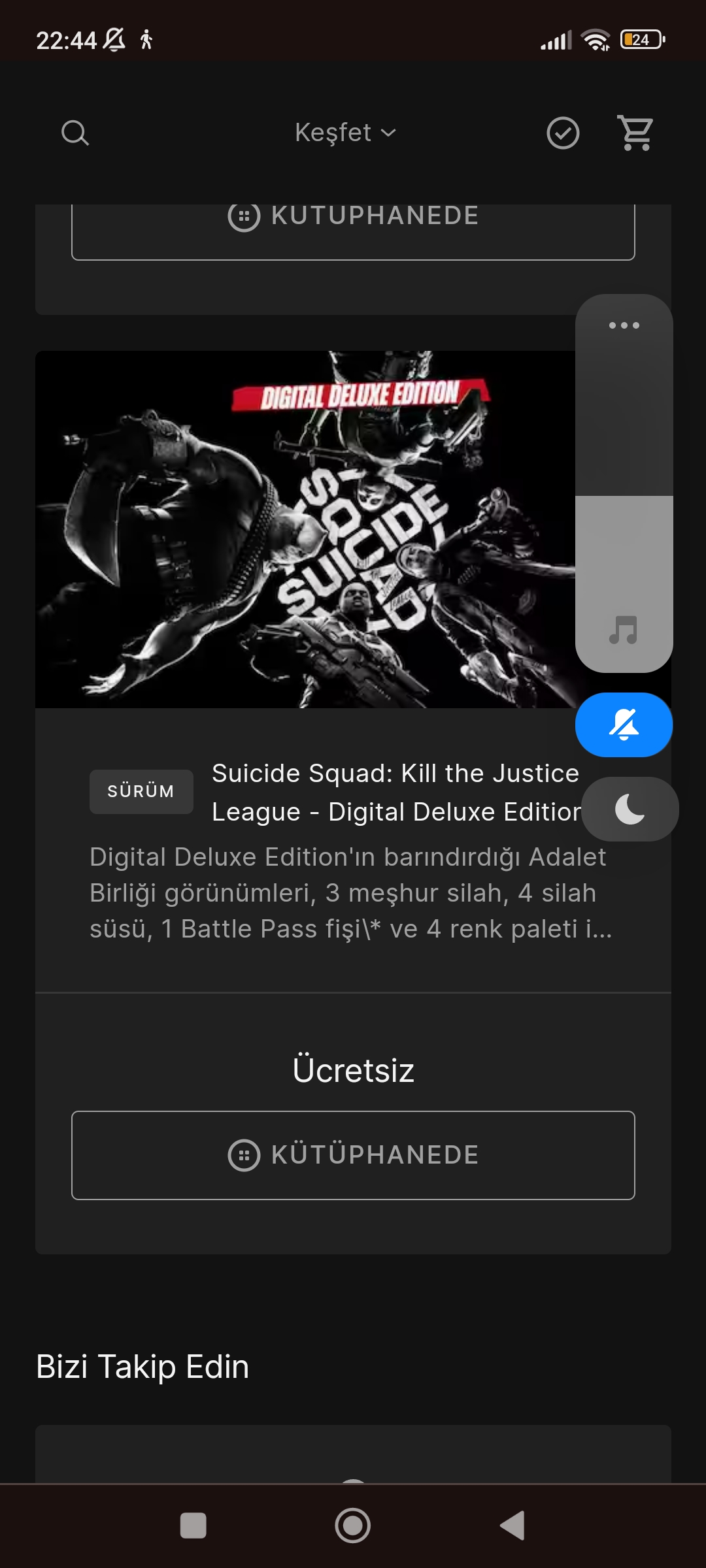Open the shopping cart
This screenshot has height=1568, width=706.
point(636,133)
